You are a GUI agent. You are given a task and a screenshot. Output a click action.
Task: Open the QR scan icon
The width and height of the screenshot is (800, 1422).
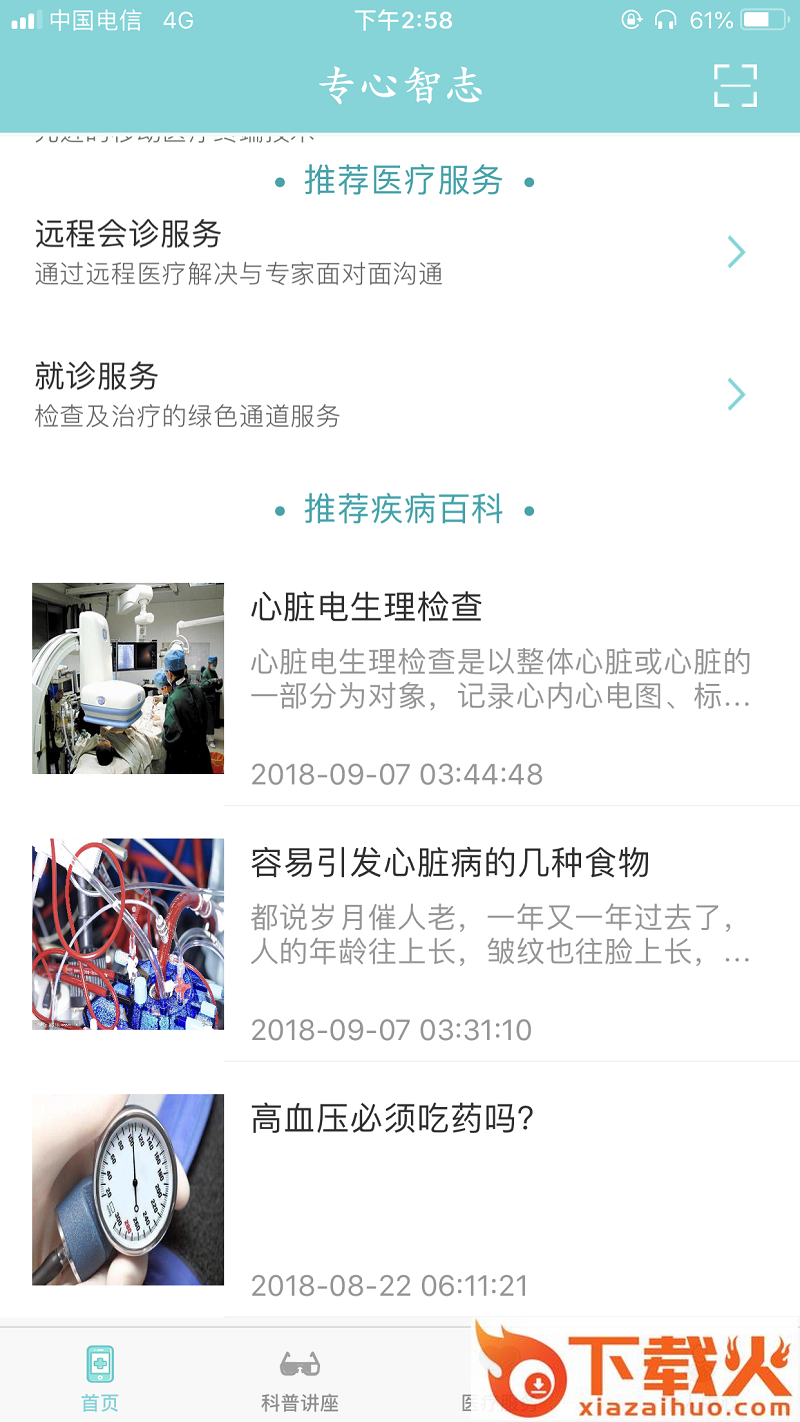735,86
